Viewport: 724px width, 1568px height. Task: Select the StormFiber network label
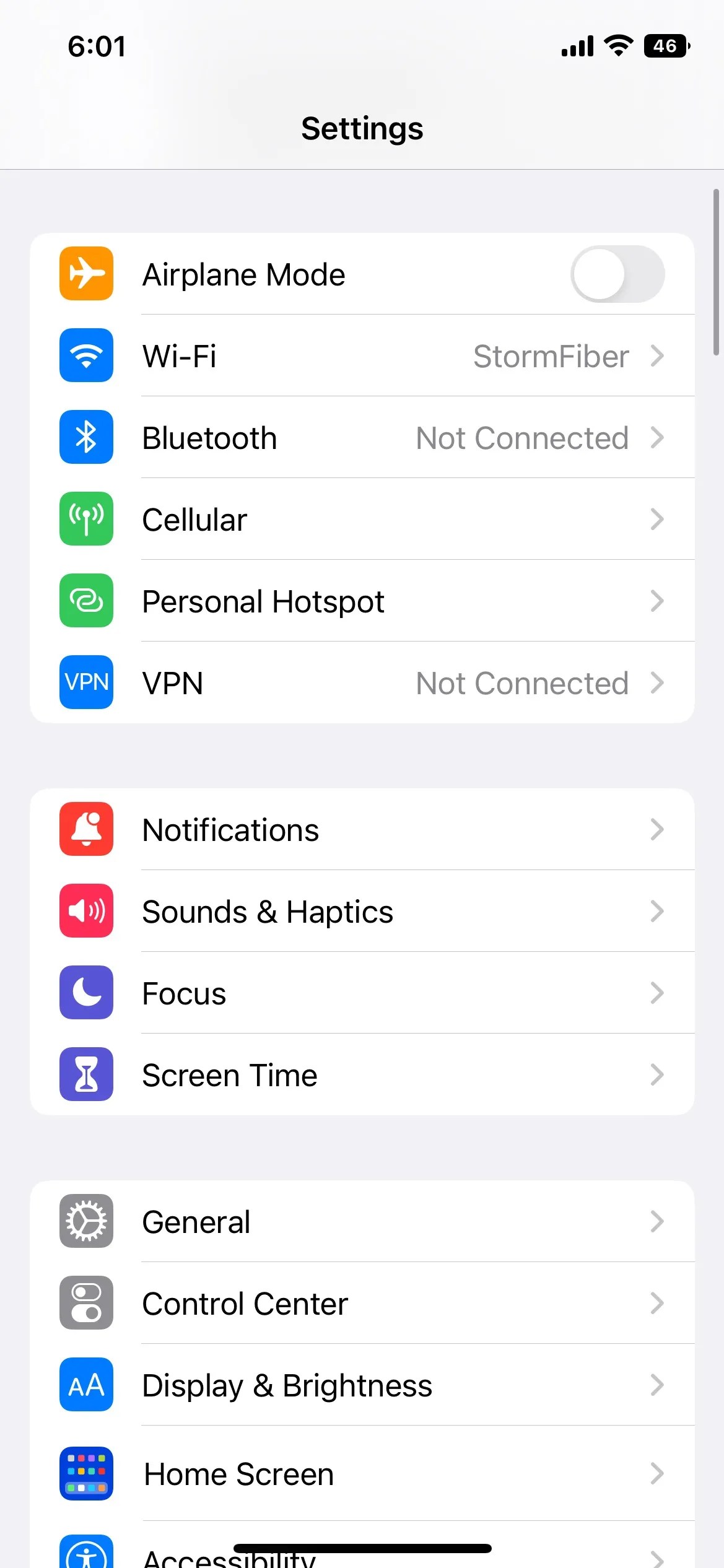point(551,355)
